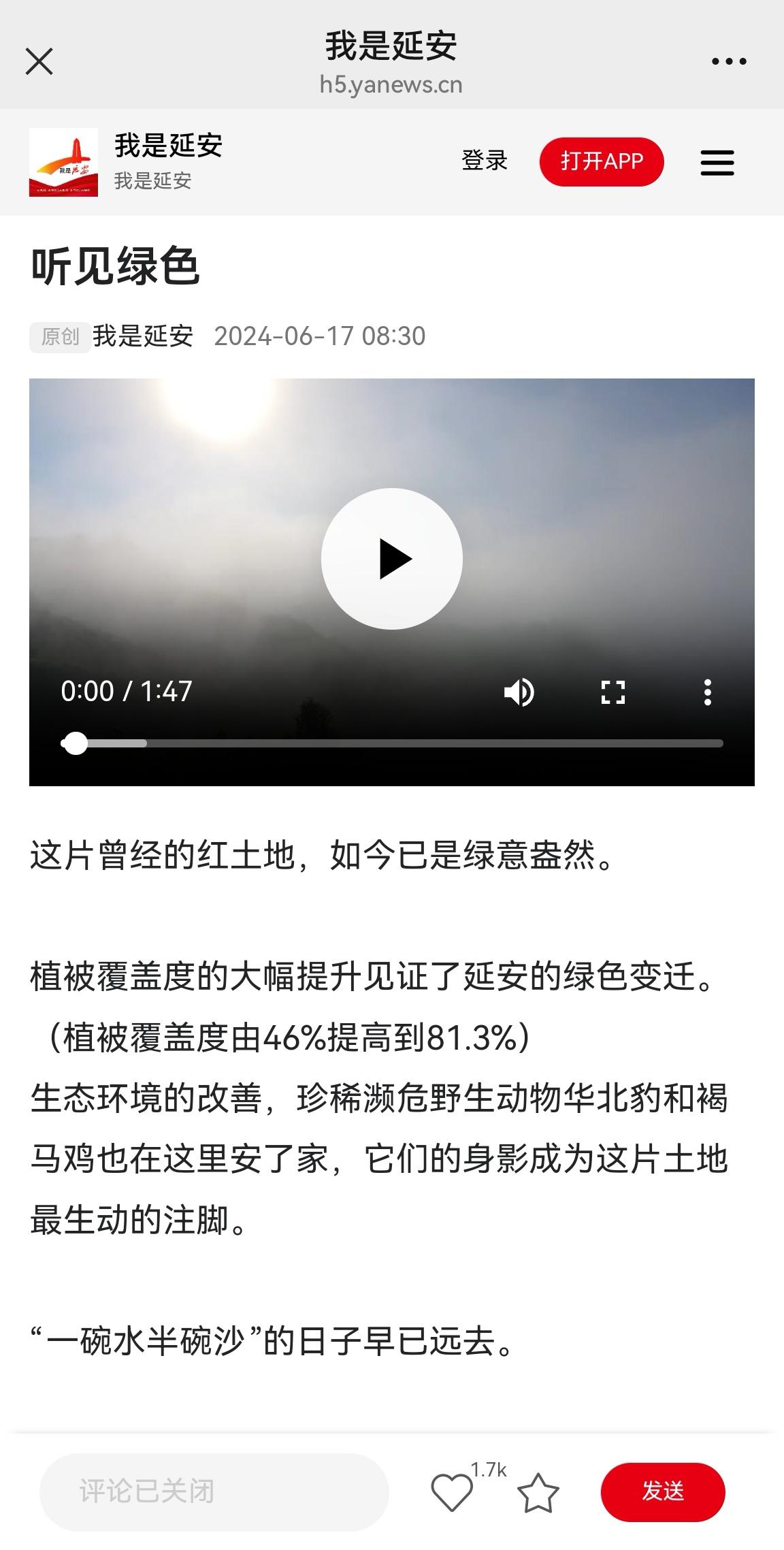Like this article with the heart icon

pos(452,1492)
